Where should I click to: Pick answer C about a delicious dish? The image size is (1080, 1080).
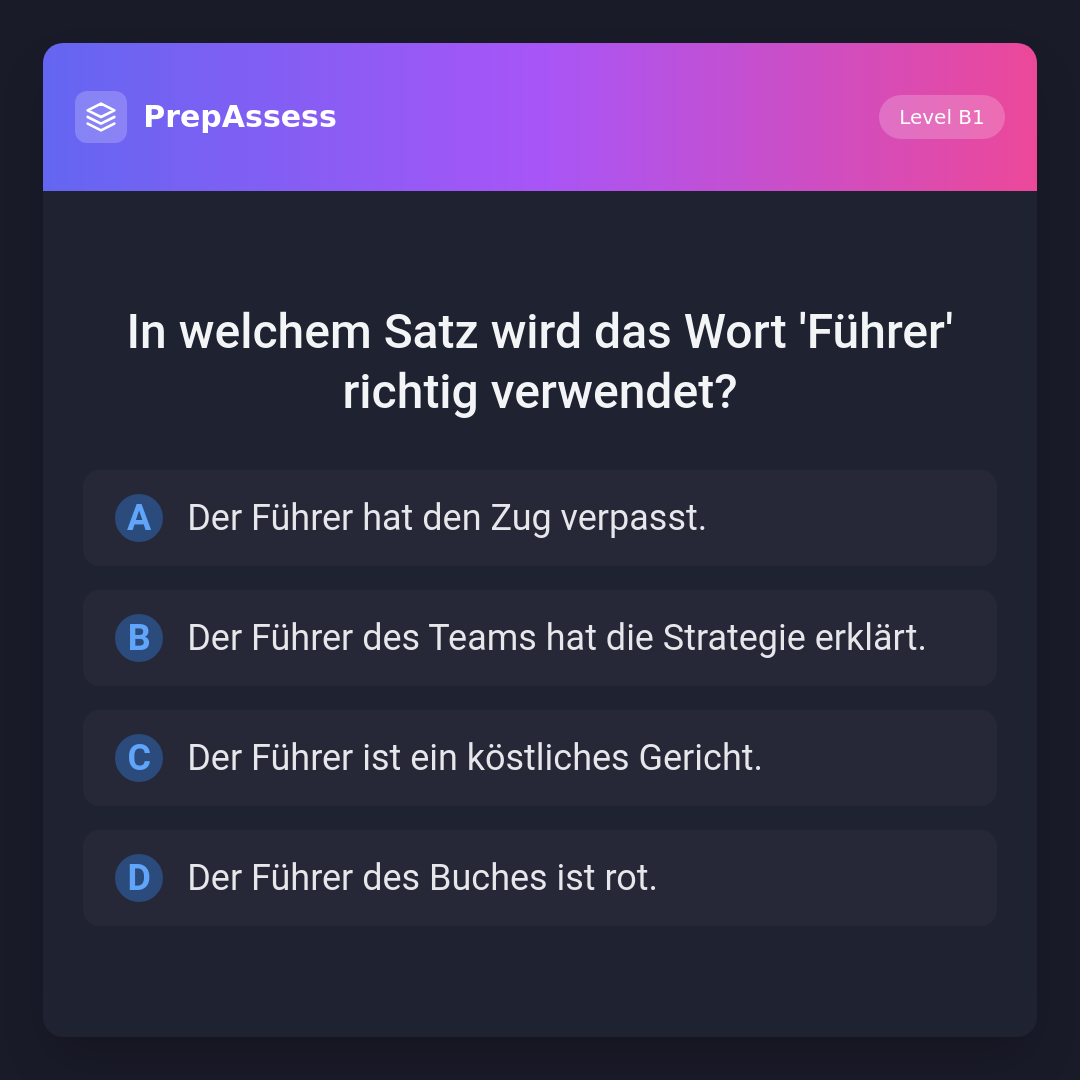[x=540, y=758]
